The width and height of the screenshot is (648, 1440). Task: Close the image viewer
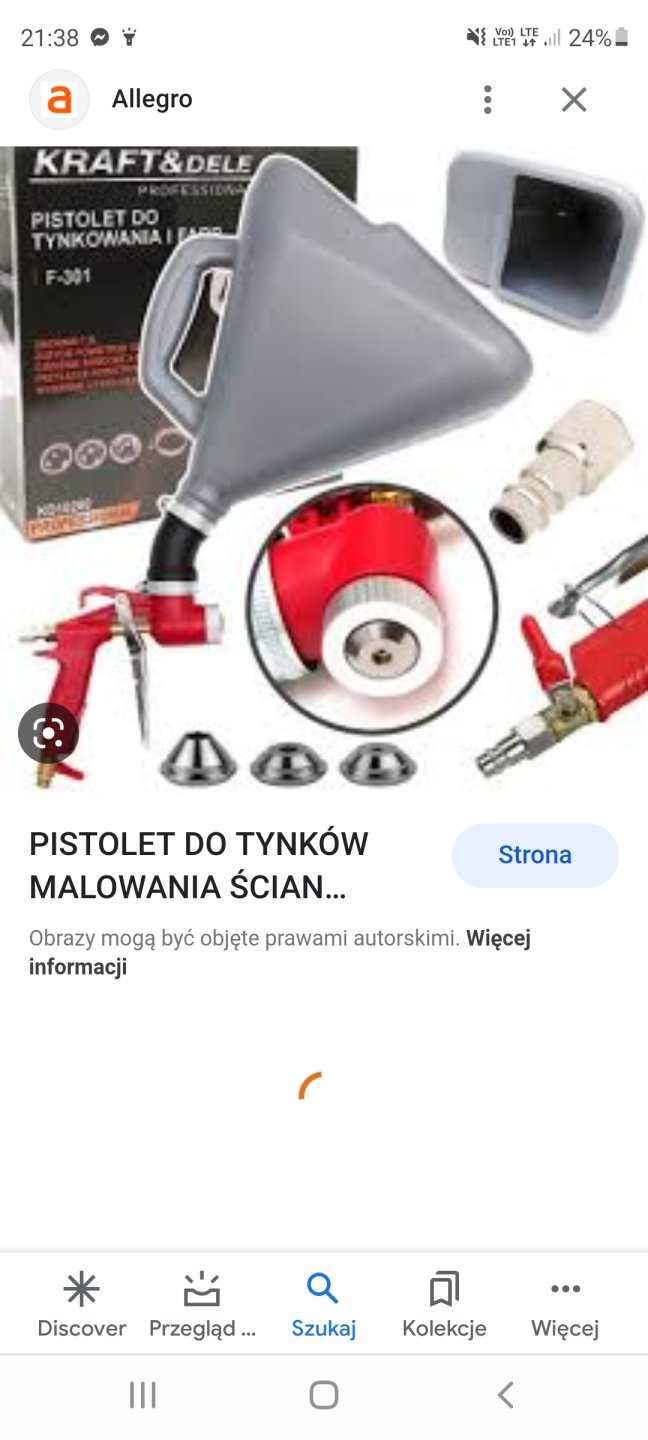coord(573,99)
